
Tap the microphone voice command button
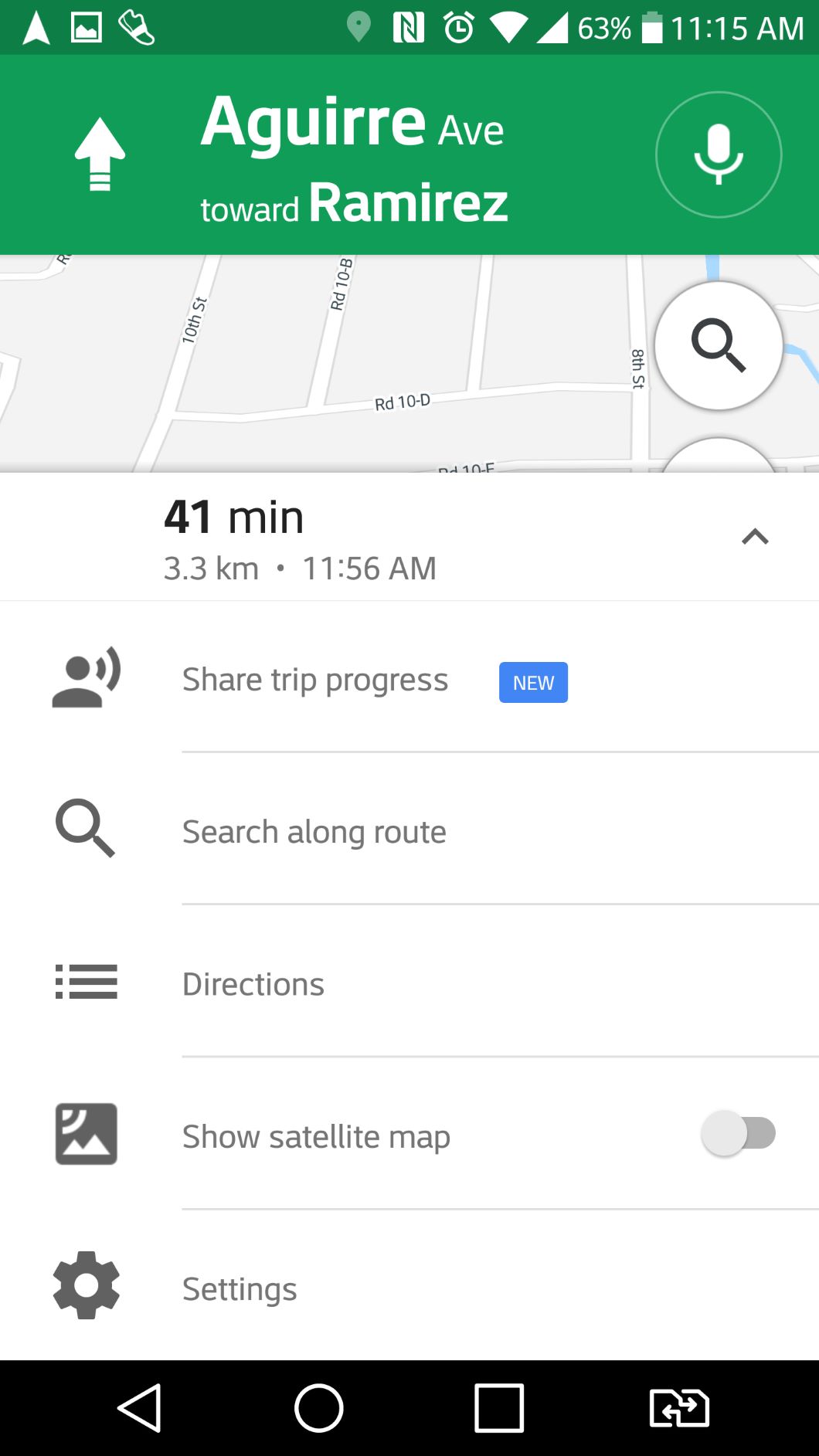(719, 154)
